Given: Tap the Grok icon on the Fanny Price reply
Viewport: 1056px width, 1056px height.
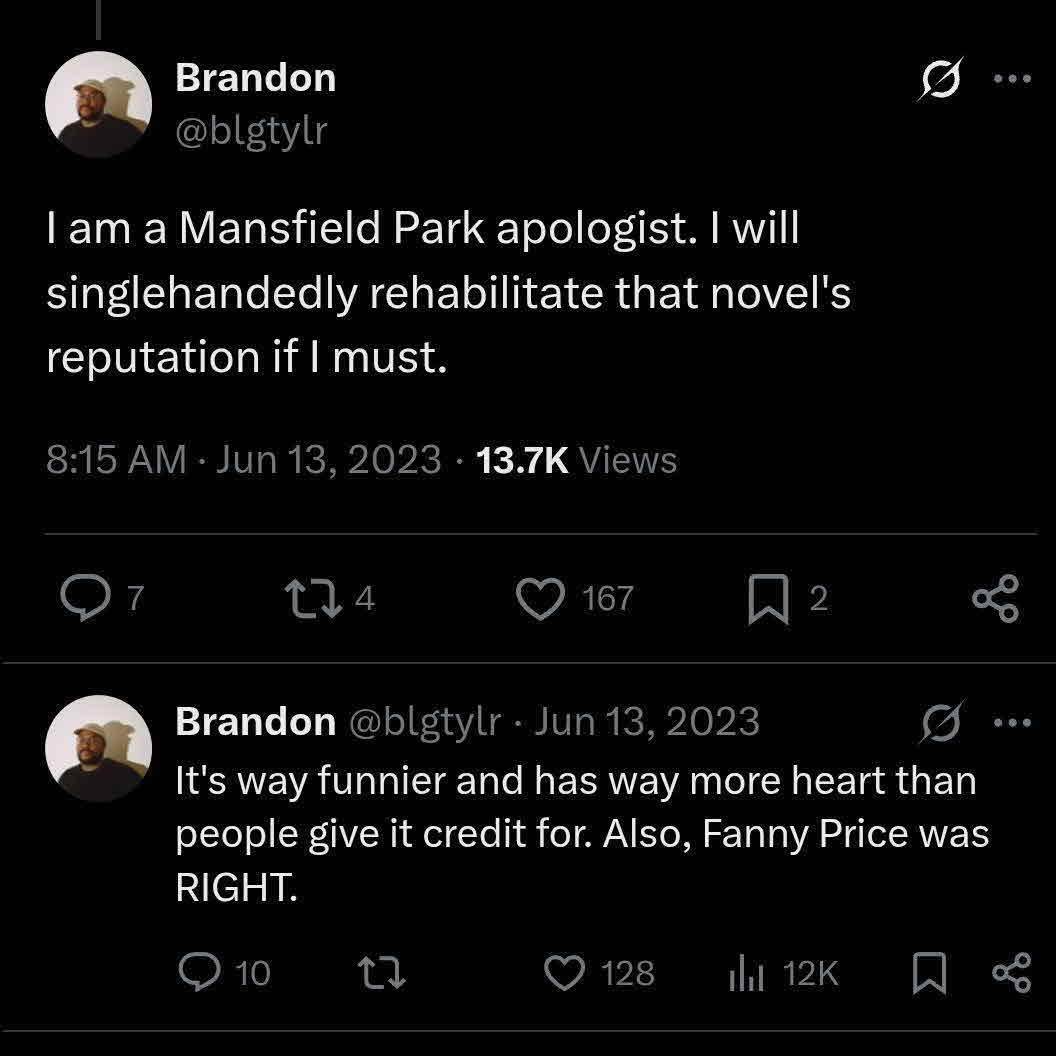Looking at the screenshot, I should pos(939,722).
